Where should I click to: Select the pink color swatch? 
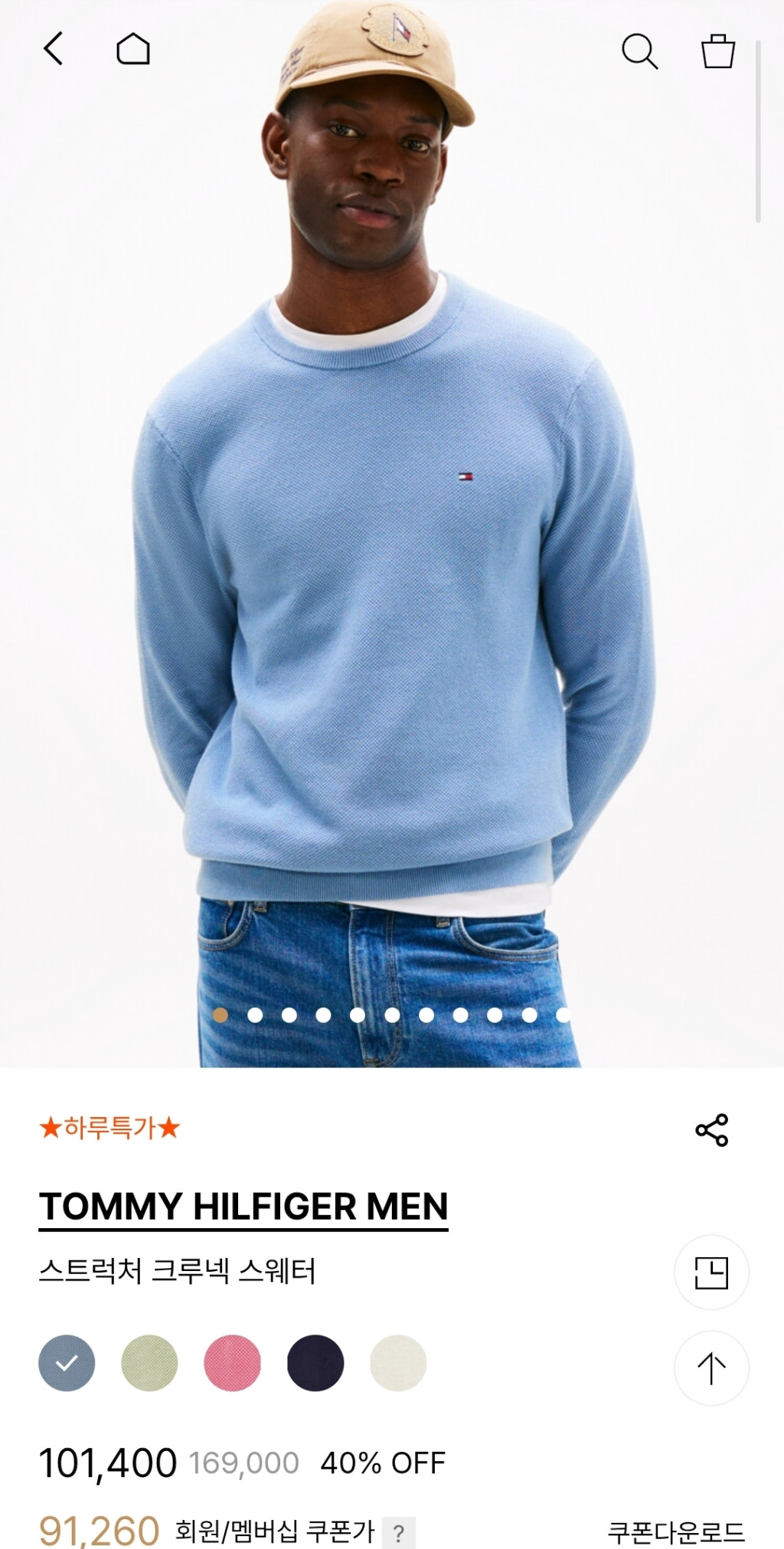click(x=232, y=1363)
